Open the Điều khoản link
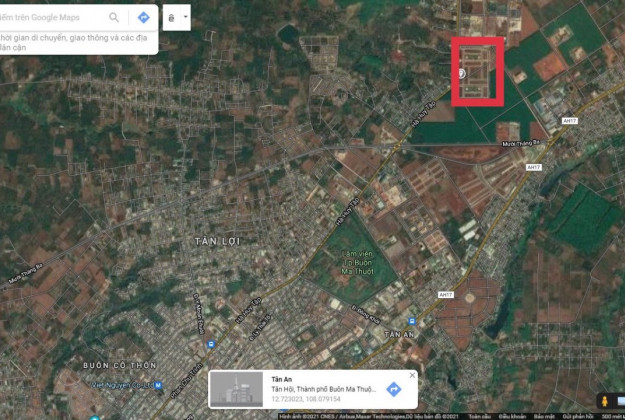The height and width of the screenshot is (420, 625). pyautogui.click(x=512, y=416)
